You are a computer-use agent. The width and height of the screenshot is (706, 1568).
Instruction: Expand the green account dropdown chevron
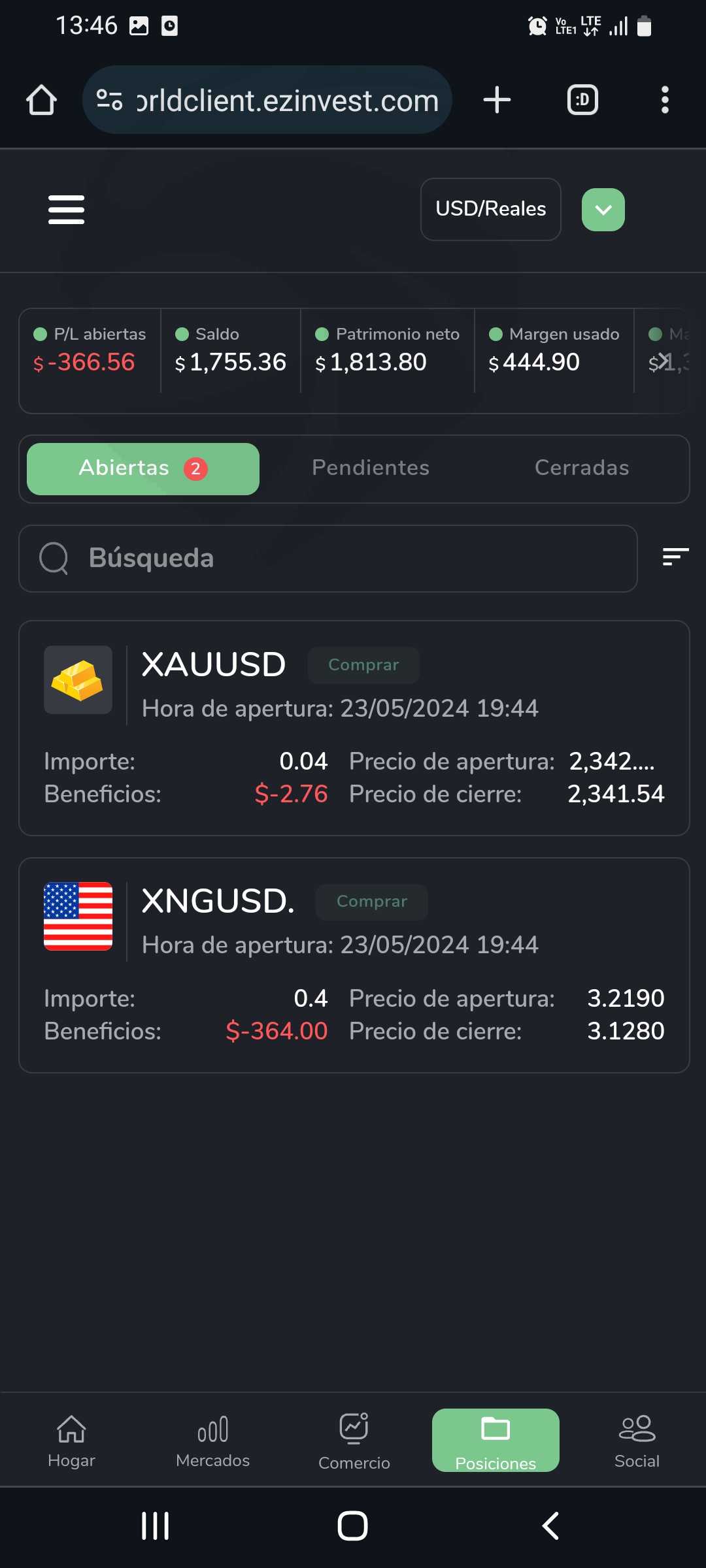(x=603, y=210)
